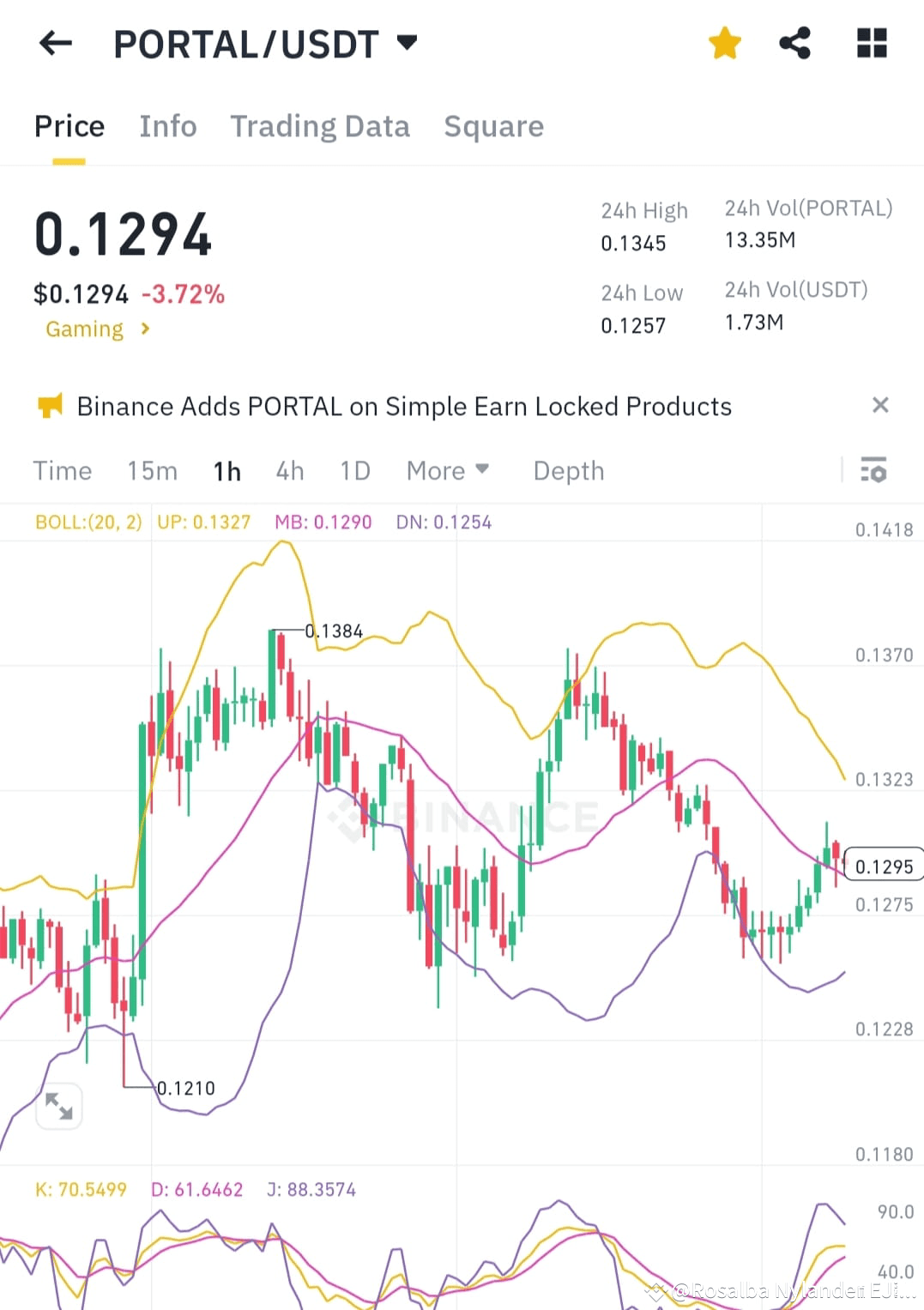Open the Gaming category expander

point(97,329)
